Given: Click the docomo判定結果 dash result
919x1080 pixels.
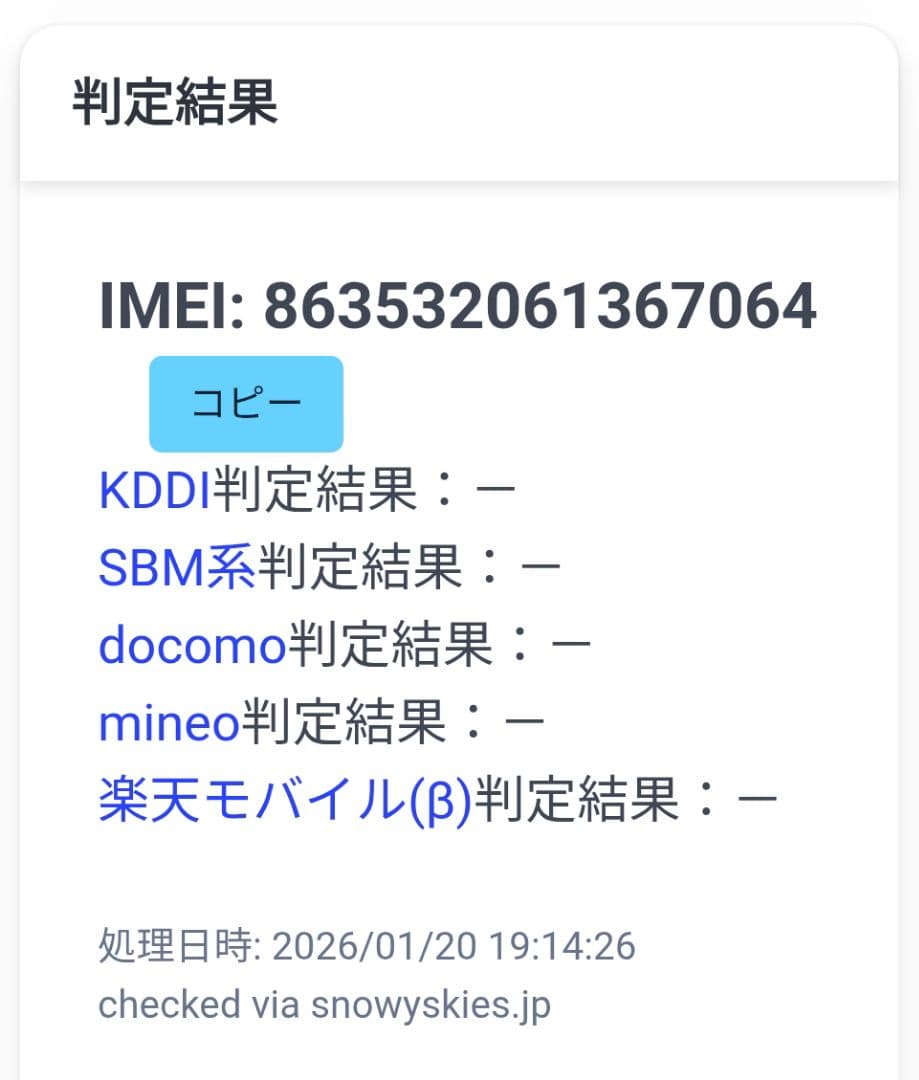Looking at the screenshot, I should tap(570, 644).
